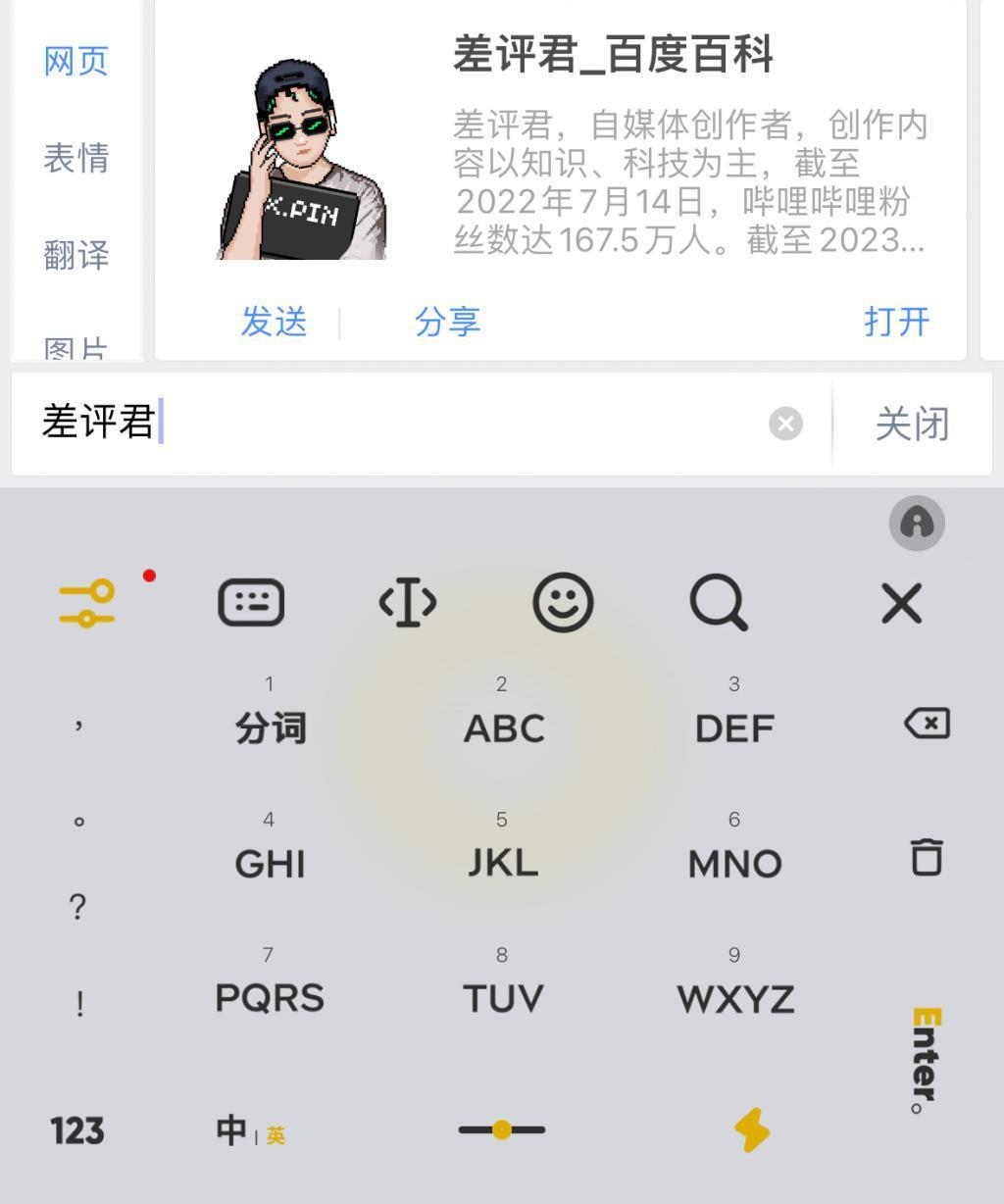Screen dimensions: 1004x1204
Task: Dismiss the keyboard with the X icon
Action: coord(901,604)
